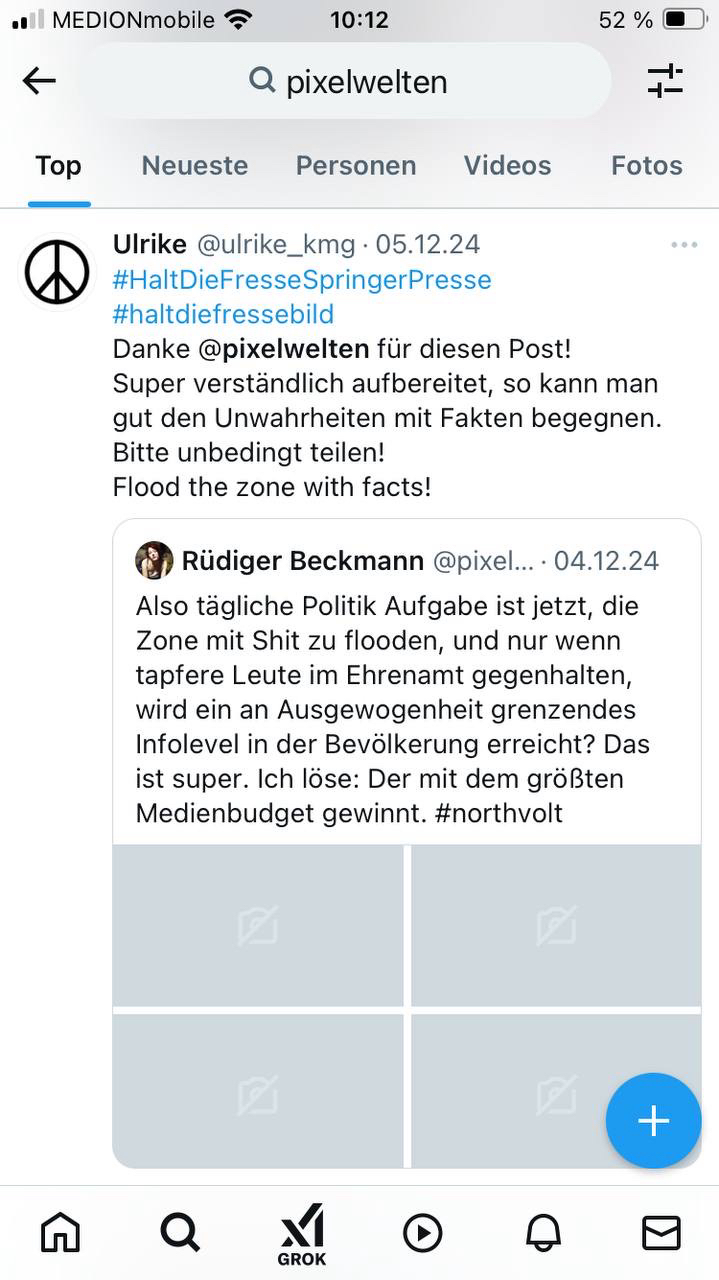The image size is (719, 1280).
Task: Open the notifications bell
Action: coord(543,1233)
